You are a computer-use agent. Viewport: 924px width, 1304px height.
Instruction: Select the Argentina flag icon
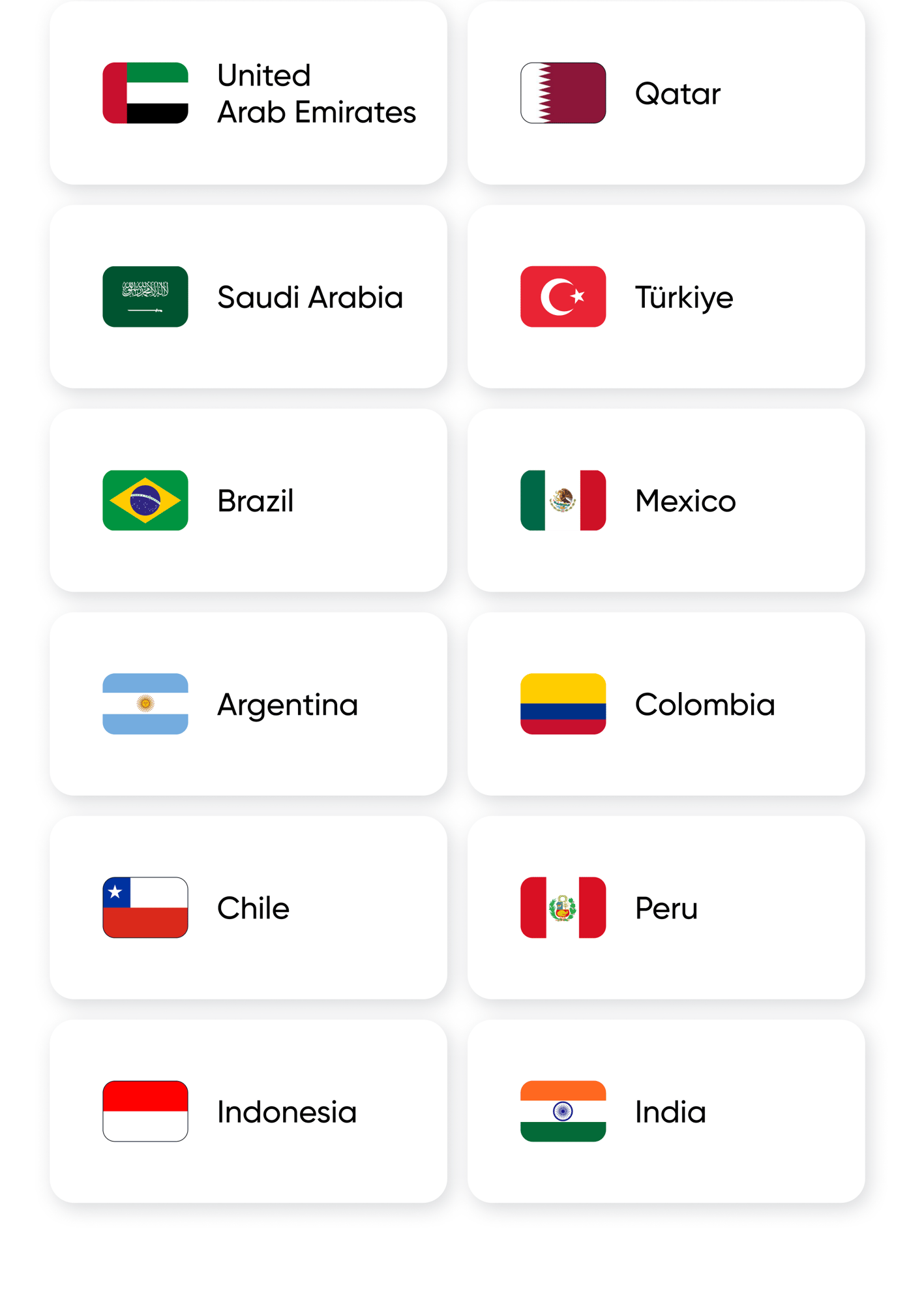(145, 705)
